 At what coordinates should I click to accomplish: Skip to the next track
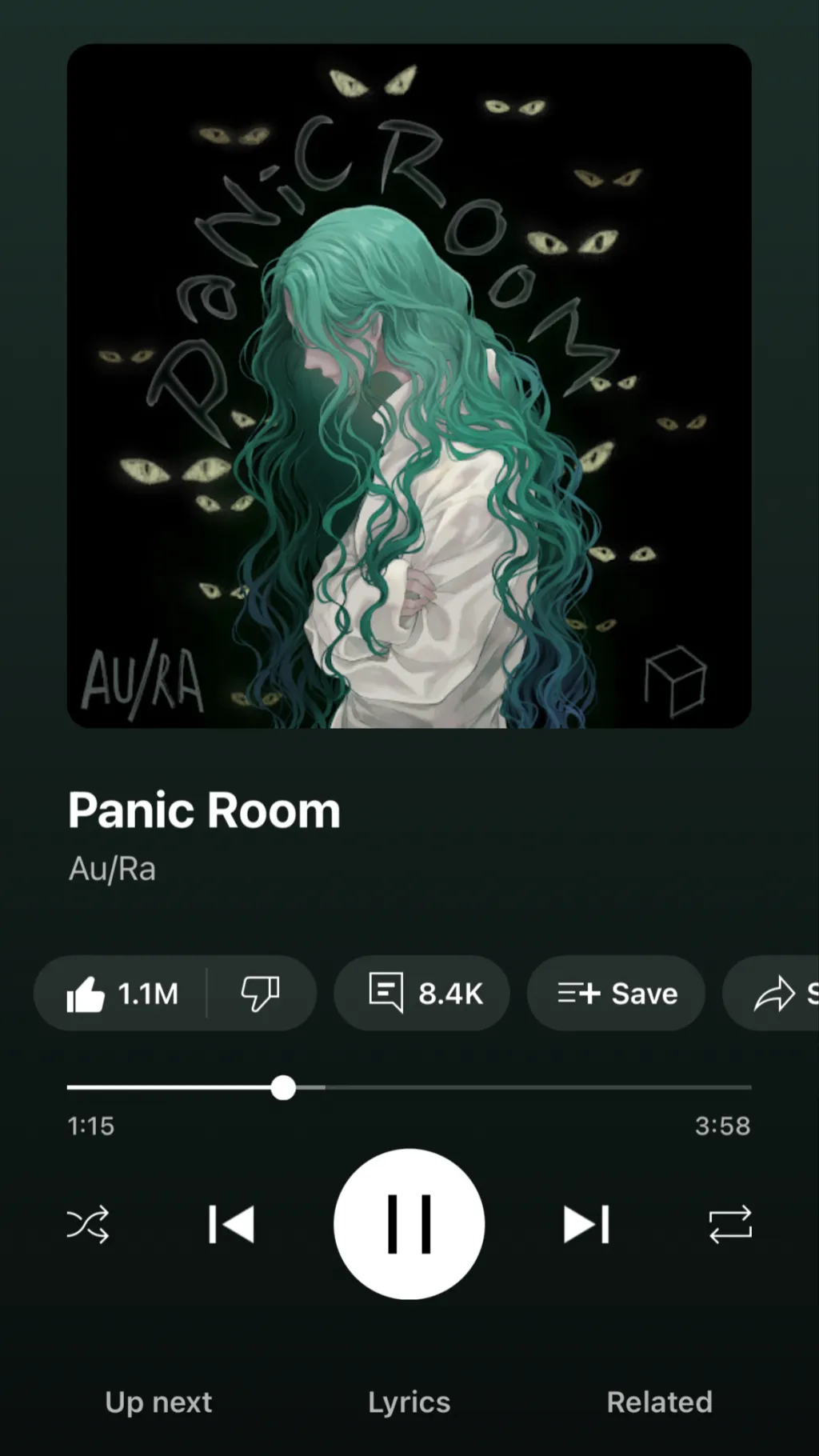pos(586,1224)
